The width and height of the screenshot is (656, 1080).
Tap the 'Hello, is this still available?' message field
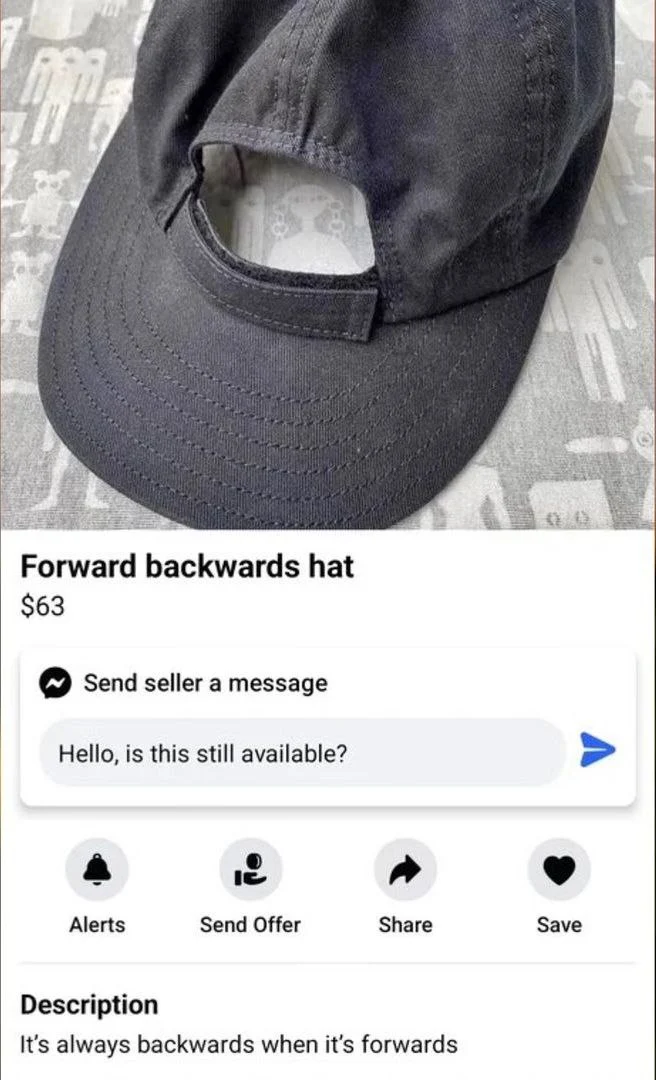click(x=303, y=753)
